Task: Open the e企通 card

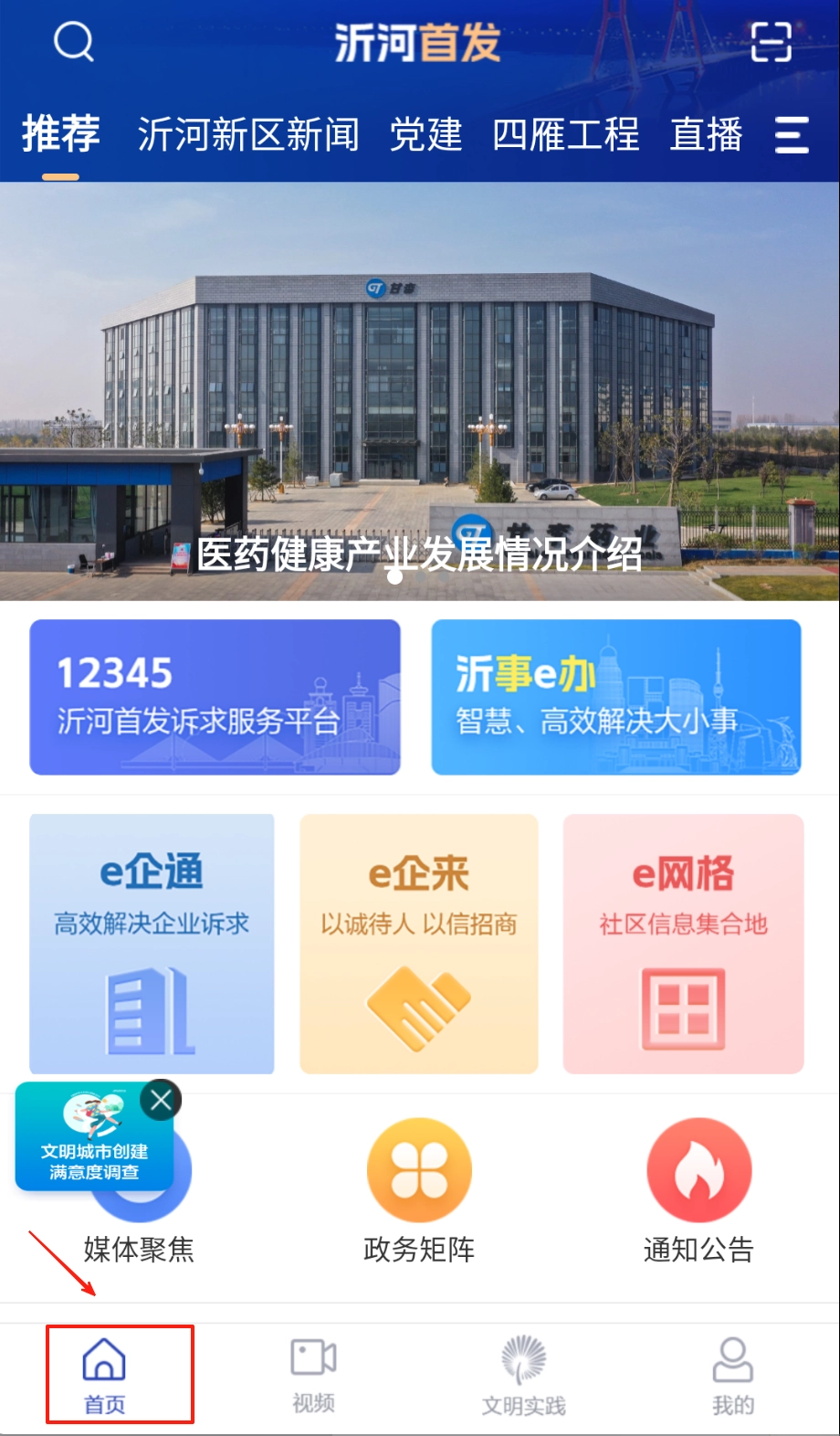Action: click(x=152, y=944)
